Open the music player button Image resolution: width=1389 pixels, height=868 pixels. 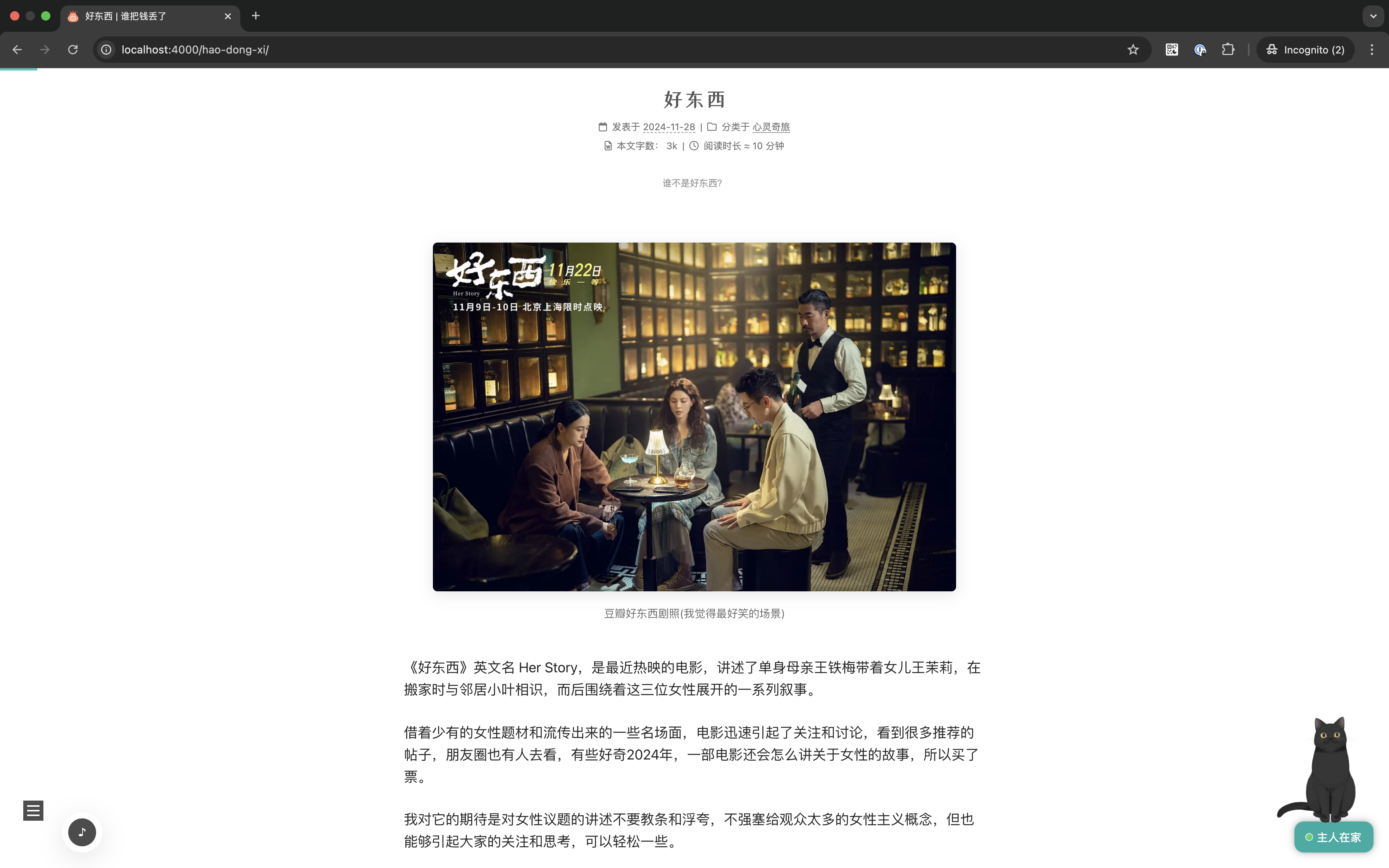[82, 832]
